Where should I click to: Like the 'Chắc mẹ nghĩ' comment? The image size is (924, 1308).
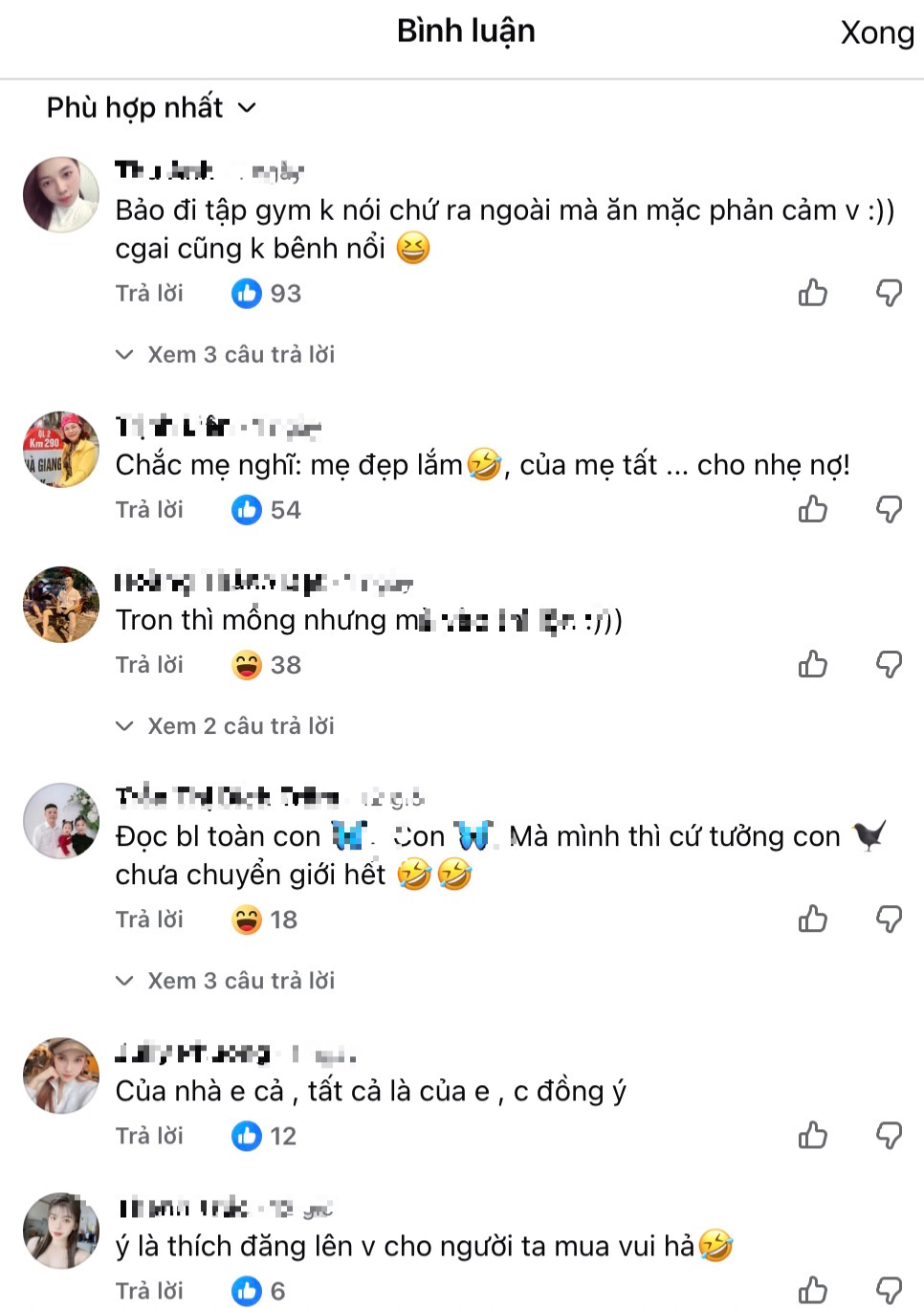coord(812,509)
